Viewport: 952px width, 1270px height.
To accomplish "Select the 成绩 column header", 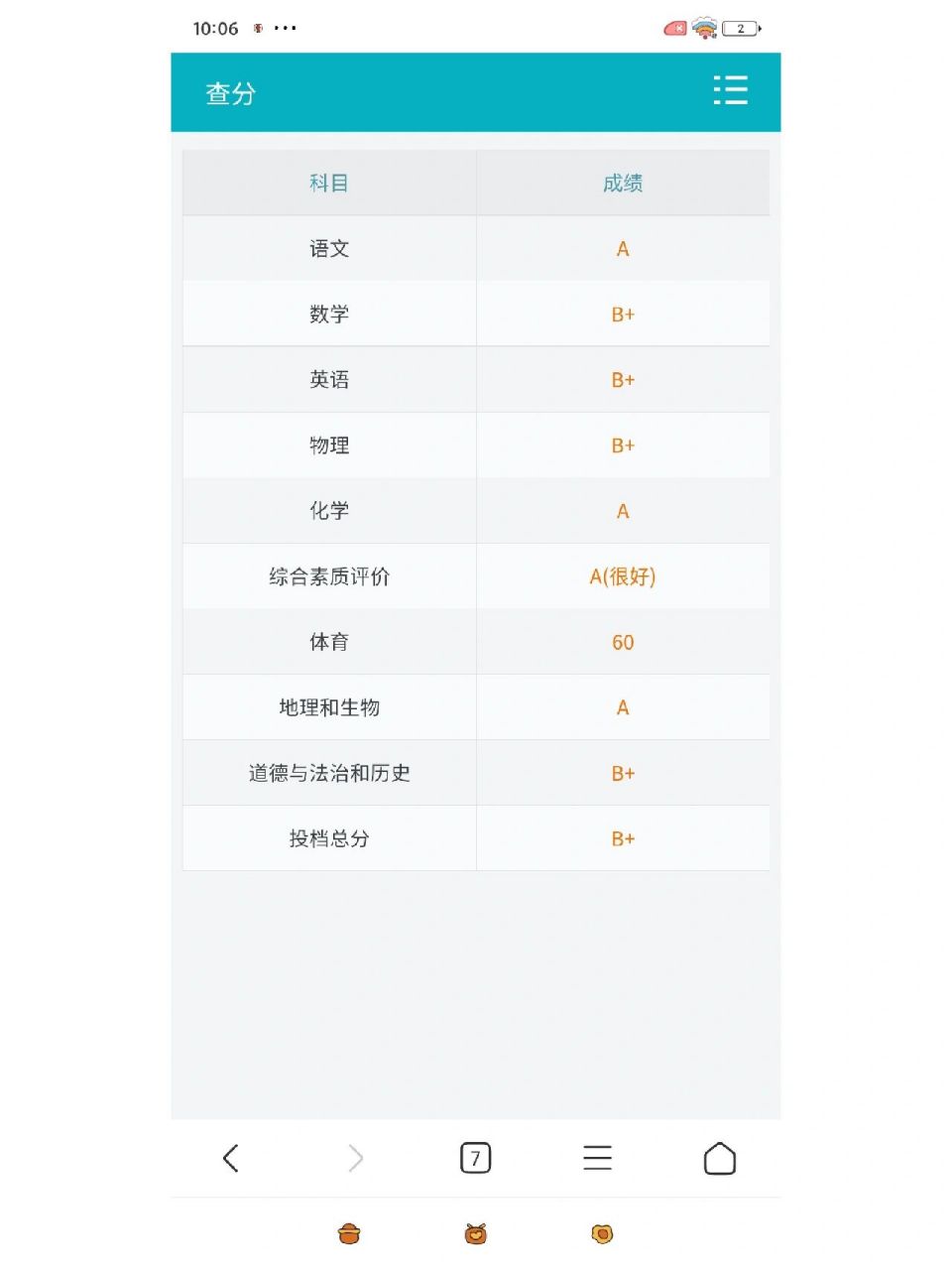I will [x=623, y=183].
